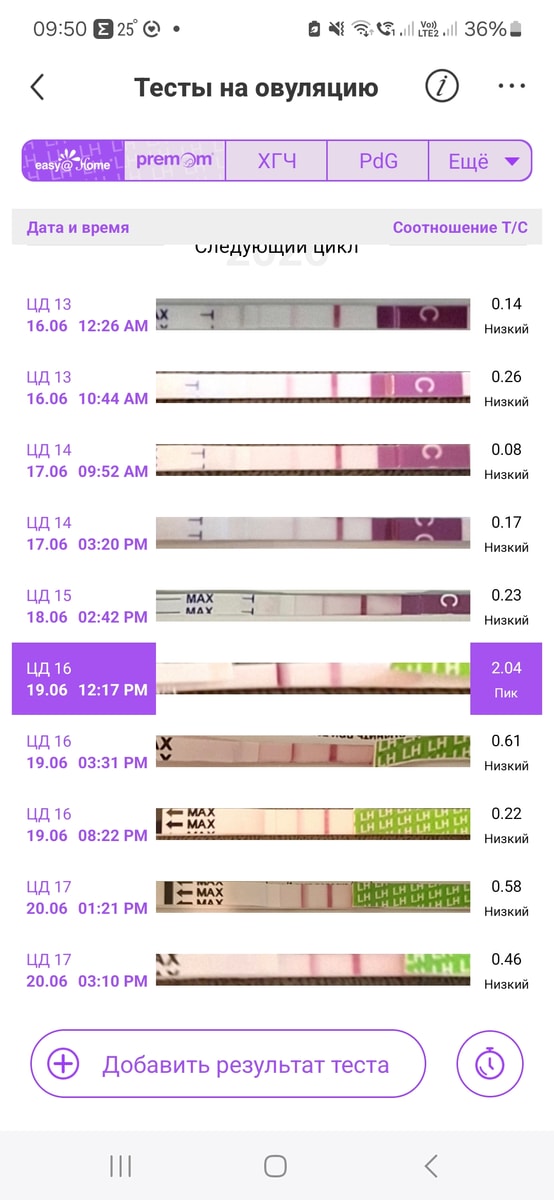
Task: Open the test from 20.06 01:21 PM
Action: [x=277, y=897]
